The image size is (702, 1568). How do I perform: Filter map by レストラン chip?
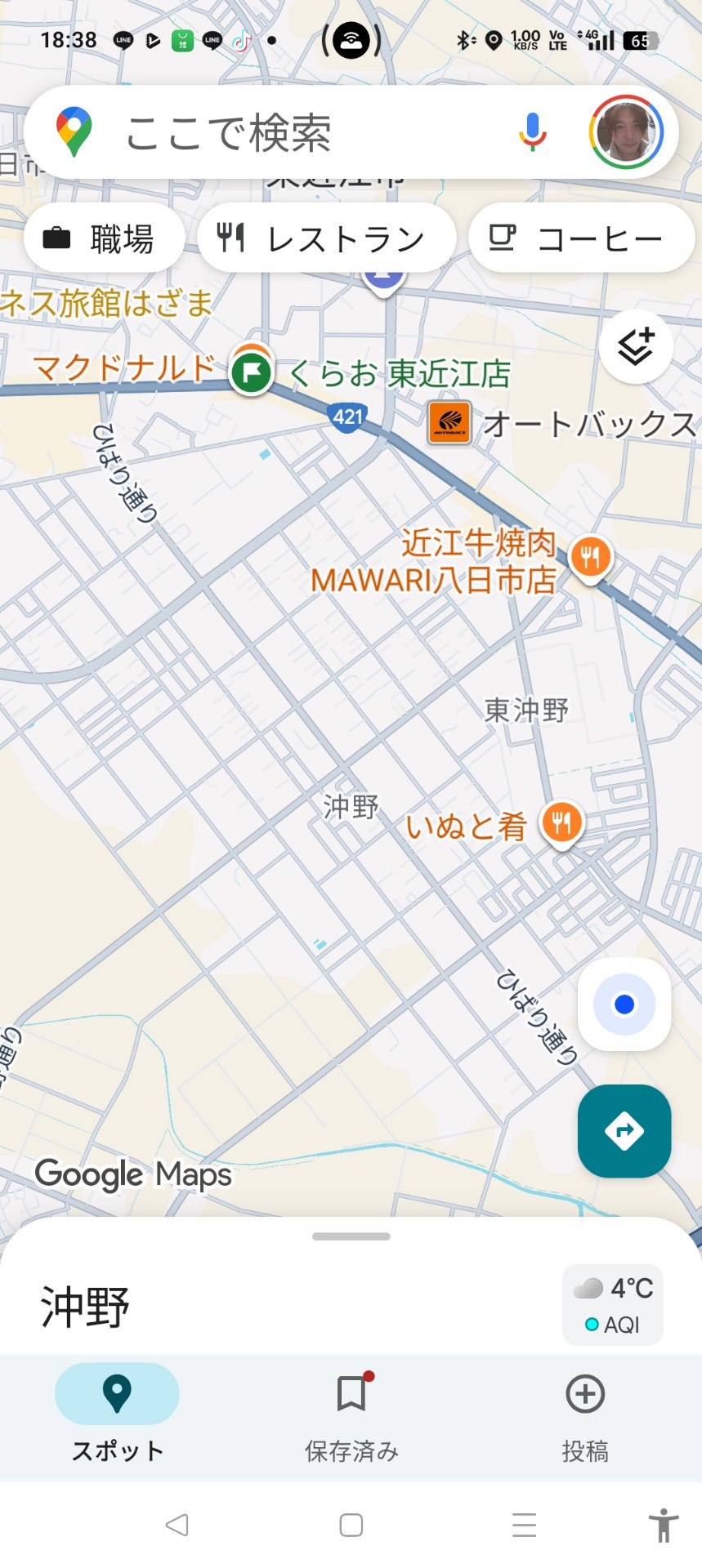tap(326, 238)
